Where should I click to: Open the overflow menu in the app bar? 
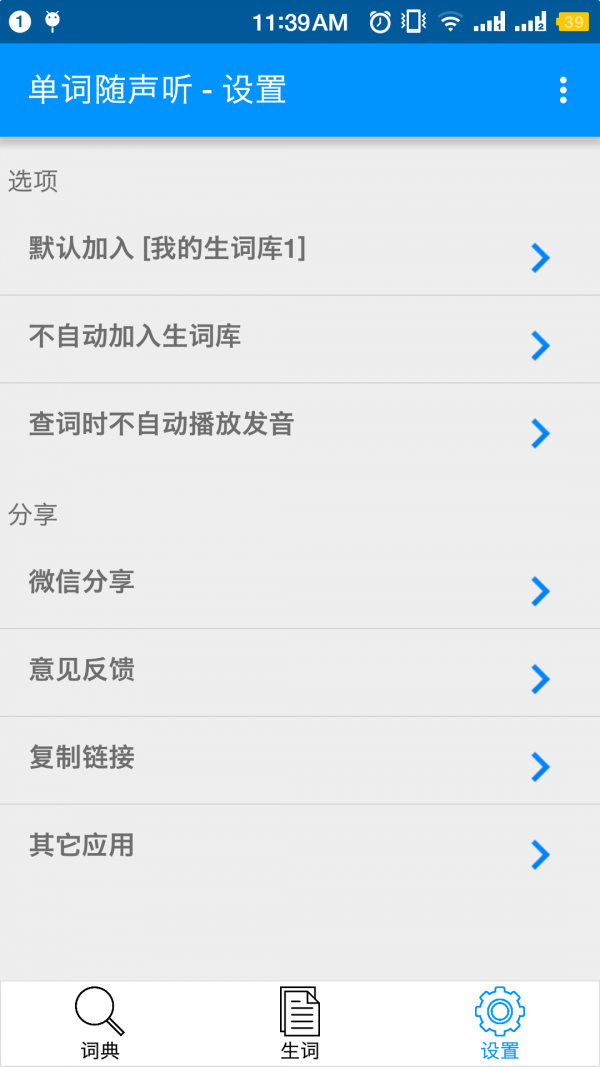[x=563, y=90]
